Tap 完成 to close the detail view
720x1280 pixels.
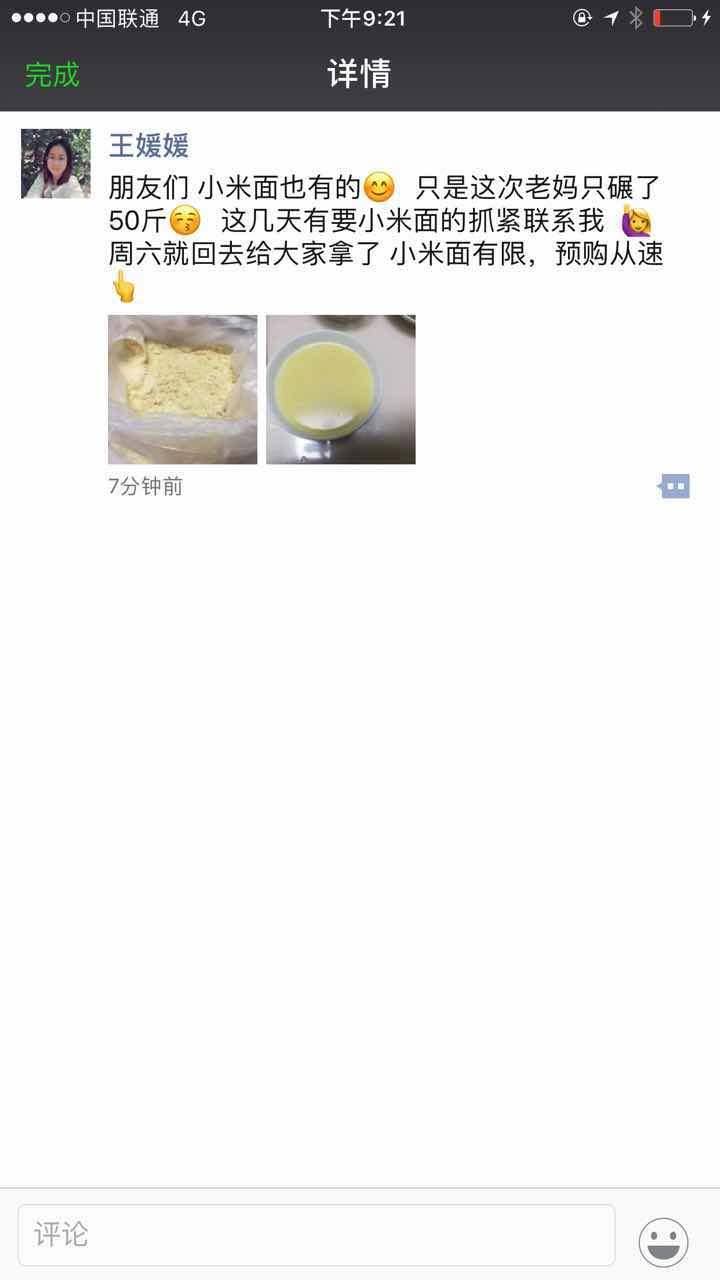(52, 75)
